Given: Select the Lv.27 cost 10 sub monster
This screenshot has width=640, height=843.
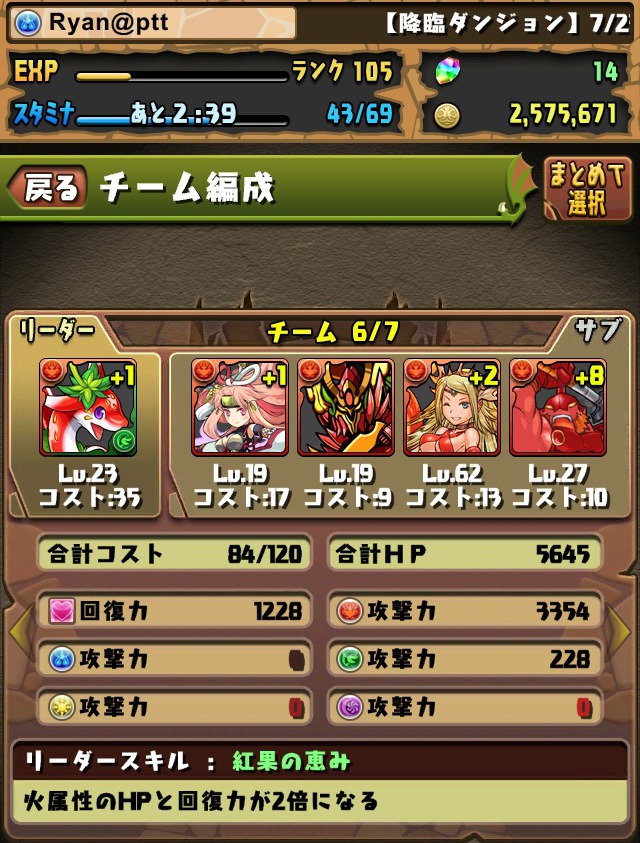Looking at the screenshot, I should [x=557, y=407].
